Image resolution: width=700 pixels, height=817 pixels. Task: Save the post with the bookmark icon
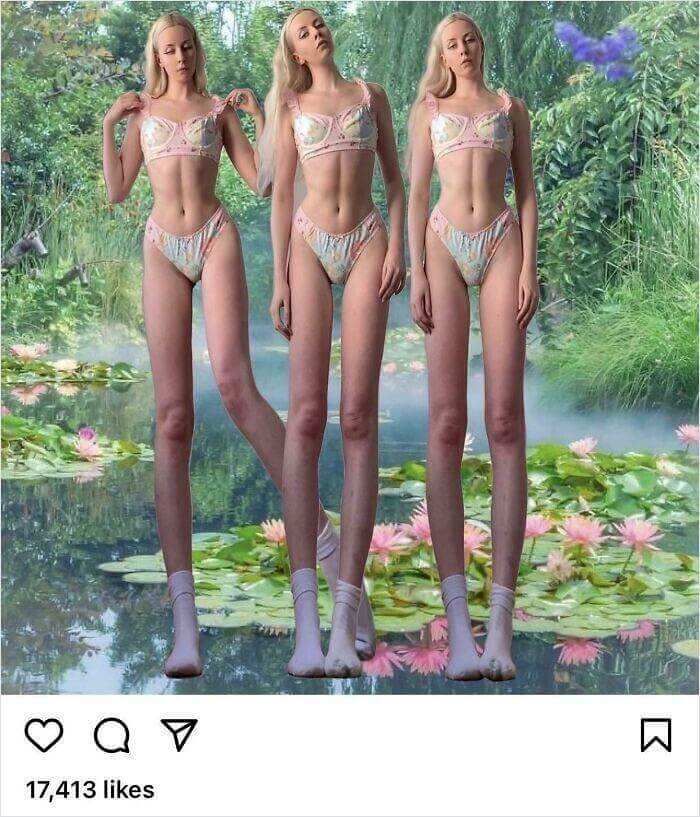655,735
